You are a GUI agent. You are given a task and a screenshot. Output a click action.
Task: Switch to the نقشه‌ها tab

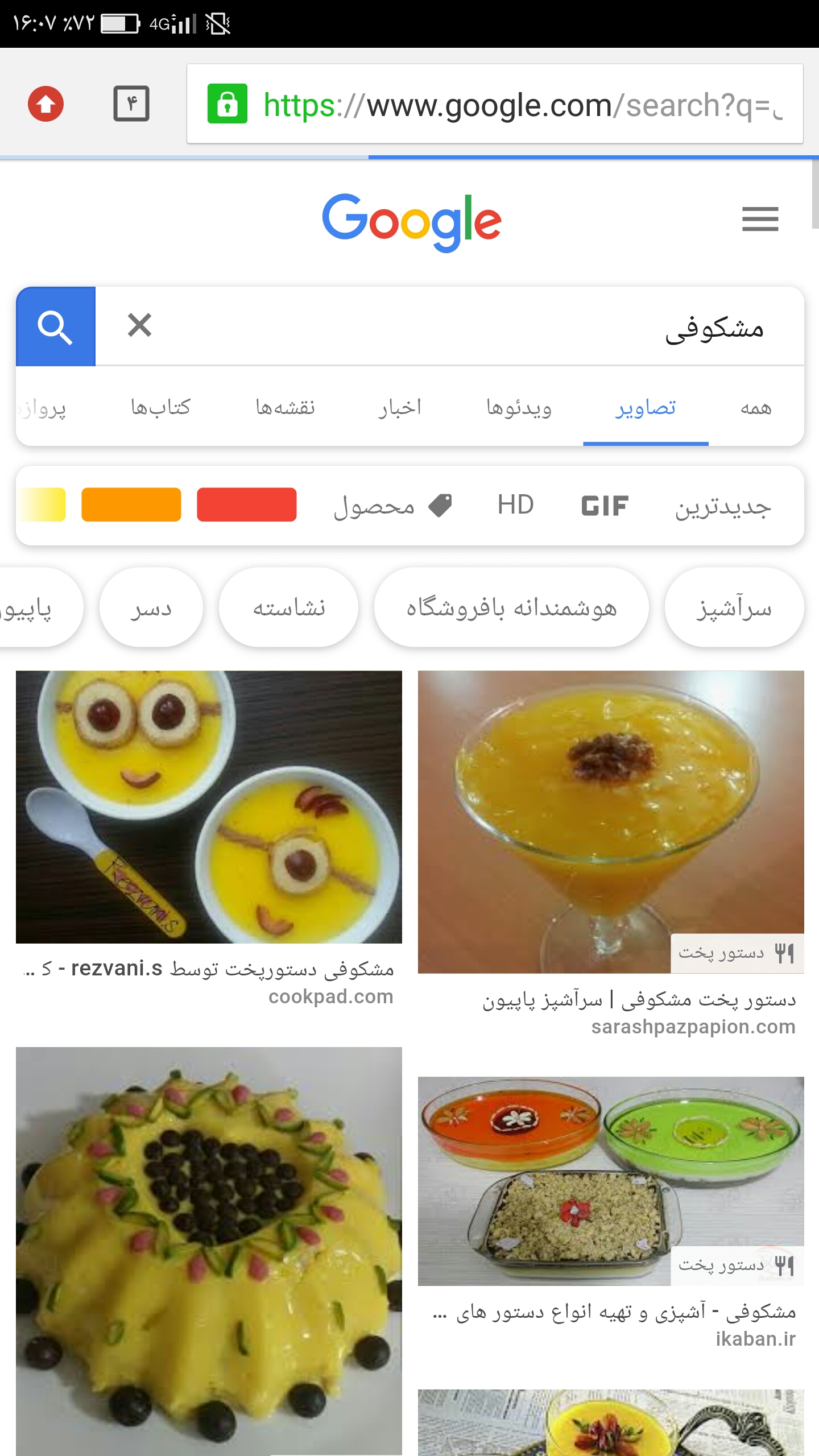click(285, 407)
